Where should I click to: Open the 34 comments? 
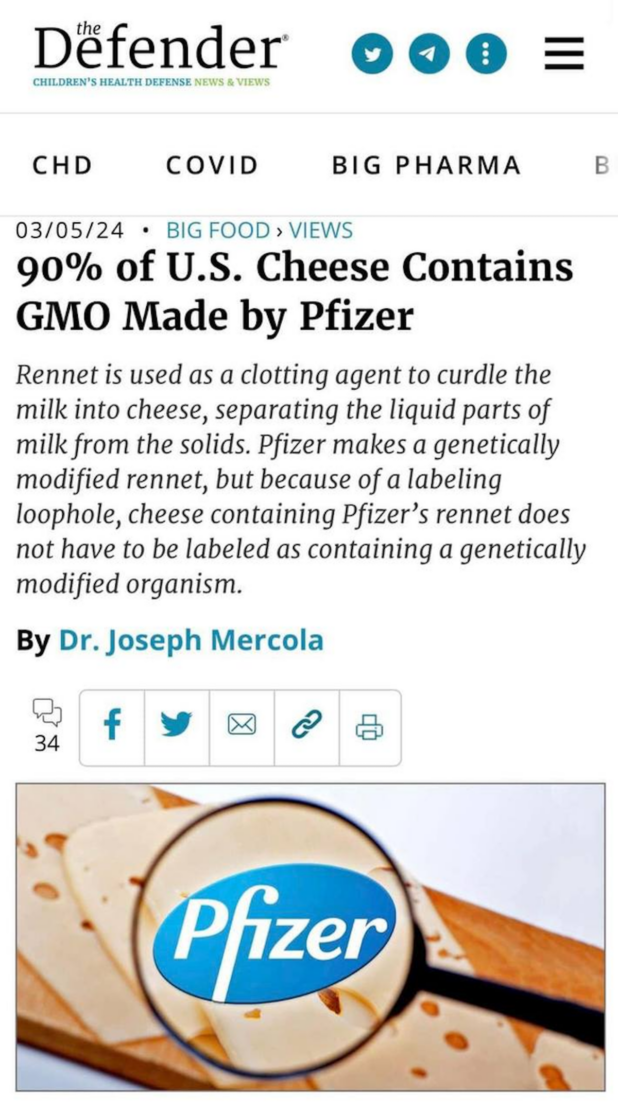47,725
